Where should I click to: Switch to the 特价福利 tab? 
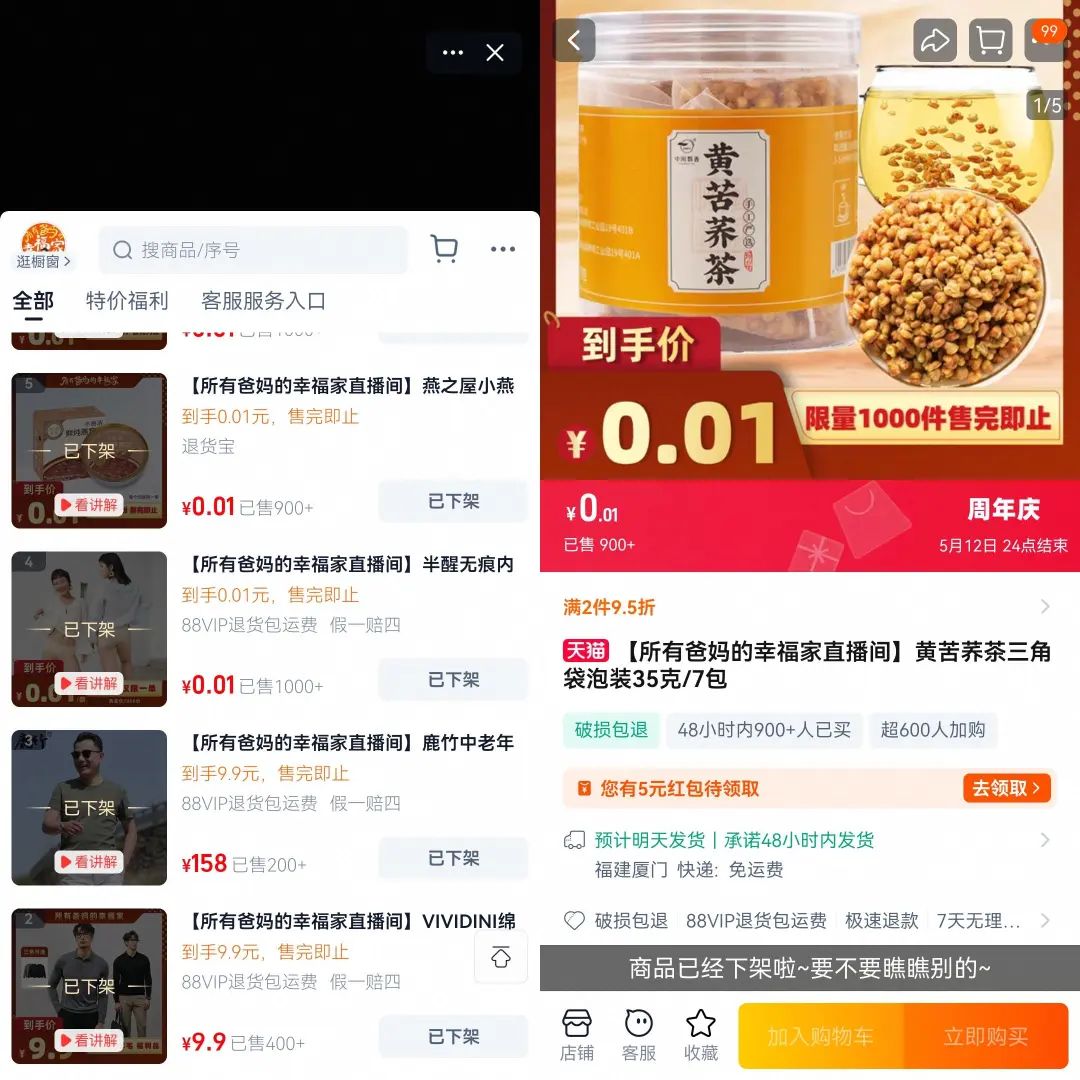127,301
